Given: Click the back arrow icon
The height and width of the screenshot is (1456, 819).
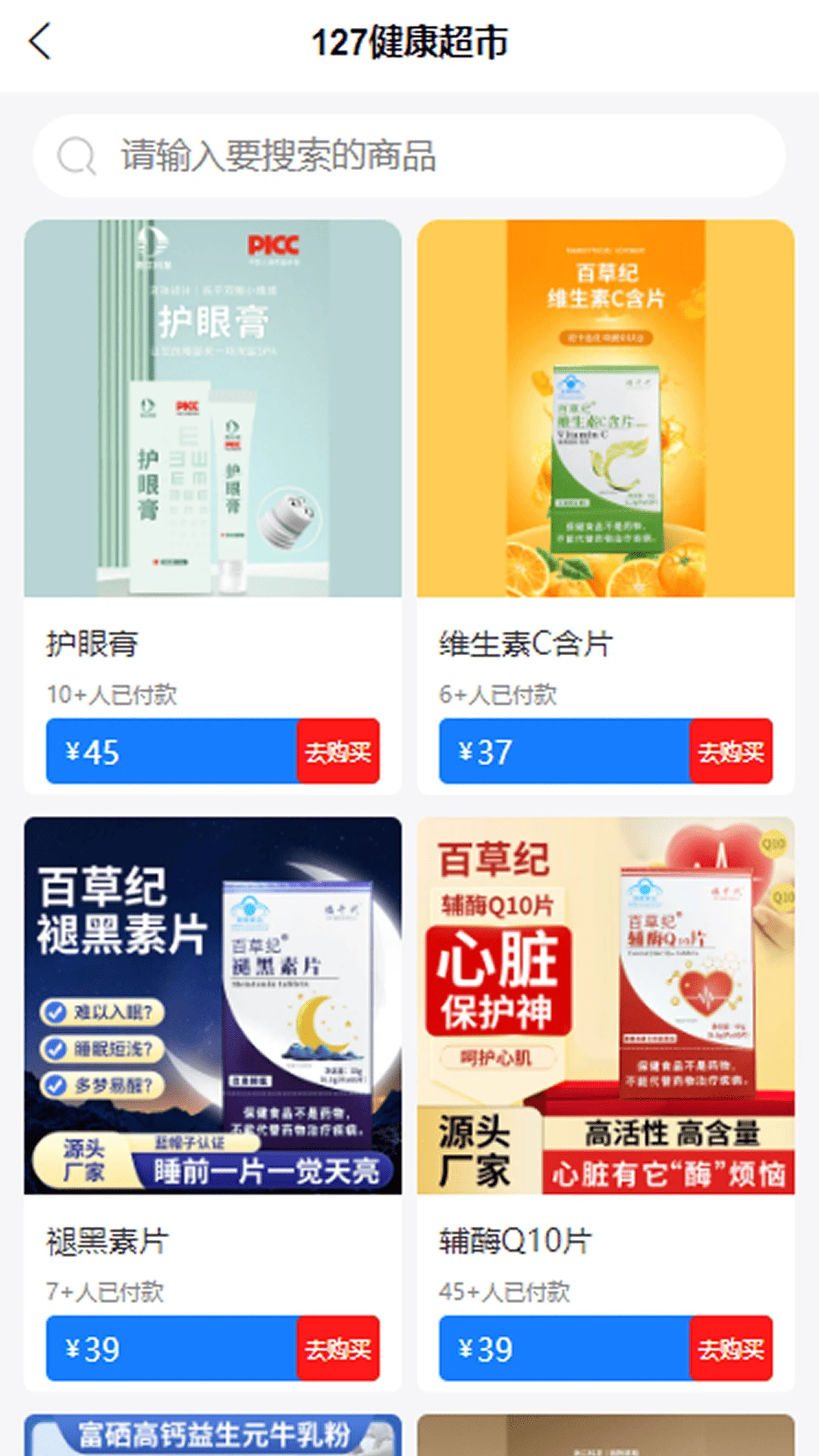Looking at the screenshot, I should click(40, 42).
